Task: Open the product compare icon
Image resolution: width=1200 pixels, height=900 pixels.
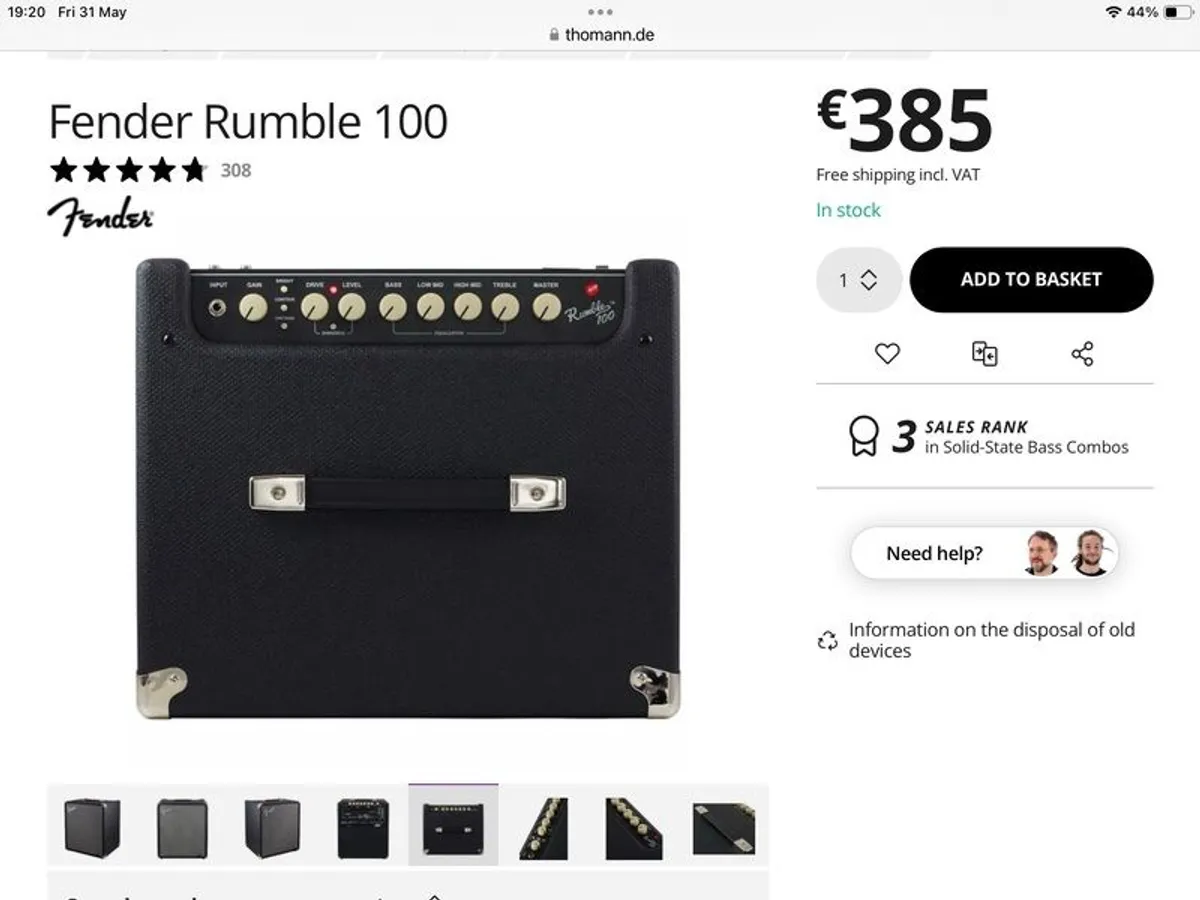Action: tap(985, 353)
